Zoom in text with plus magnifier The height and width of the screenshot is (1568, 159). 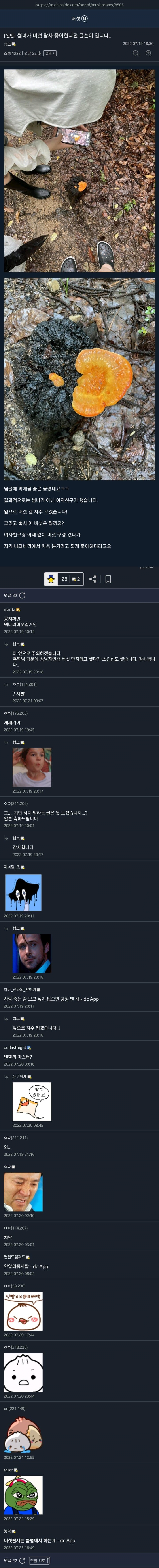[148, 53]
